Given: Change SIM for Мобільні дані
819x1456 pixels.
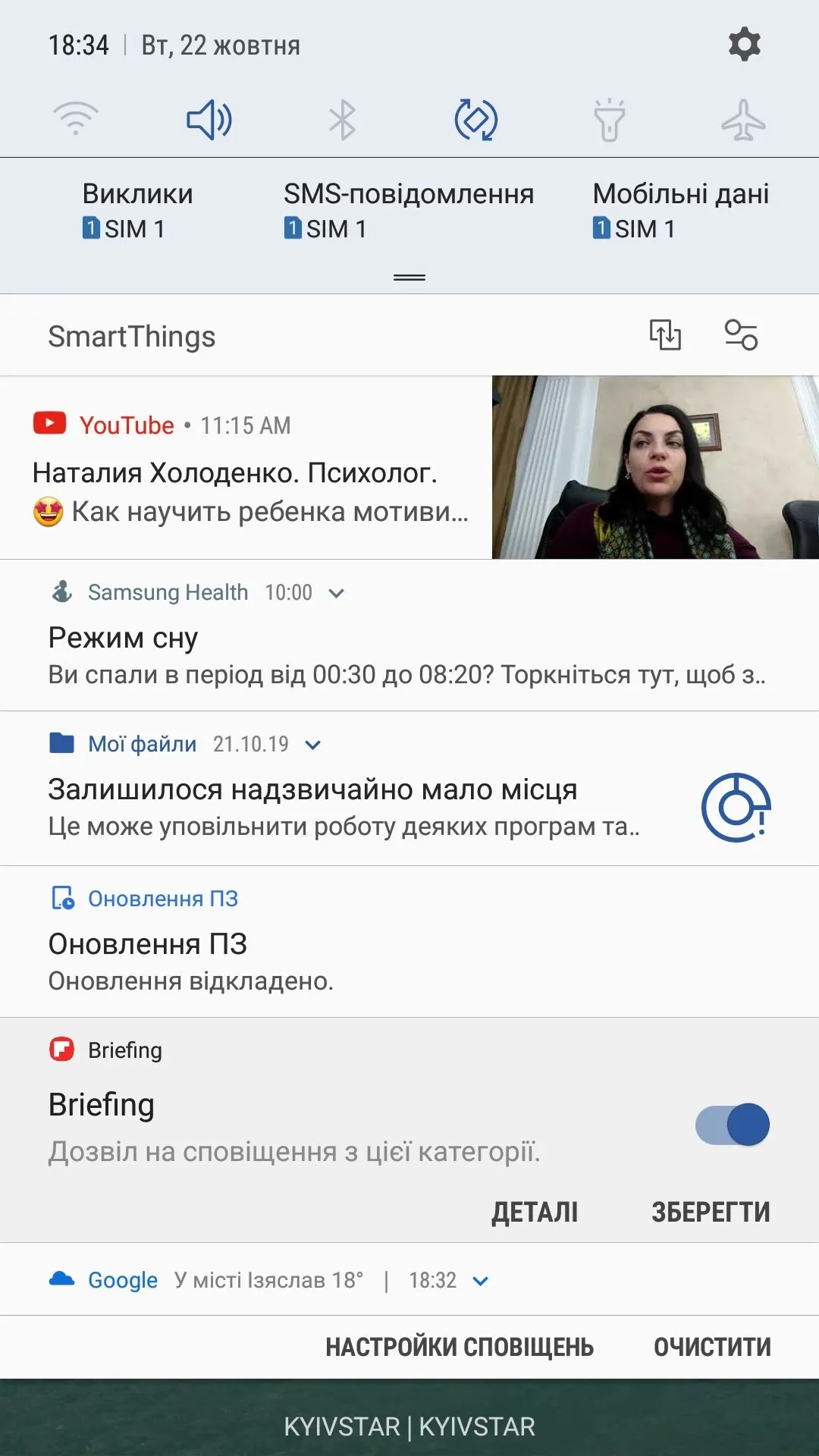Looking at the screenshot, I should coord(680,211).
